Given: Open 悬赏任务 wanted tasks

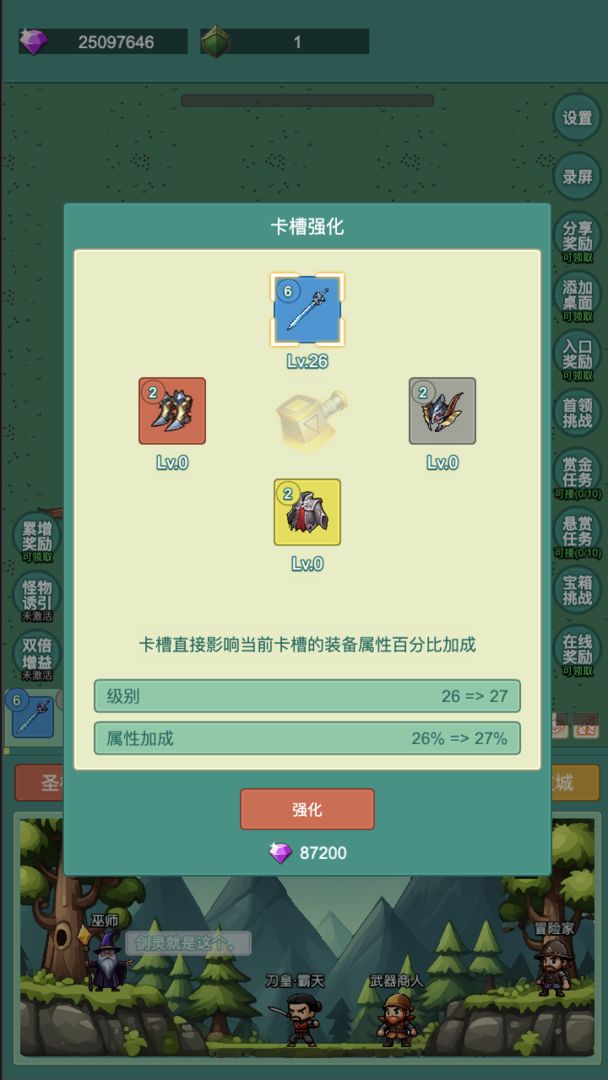Looking at the screenshot, I should [x=577, y=531].
